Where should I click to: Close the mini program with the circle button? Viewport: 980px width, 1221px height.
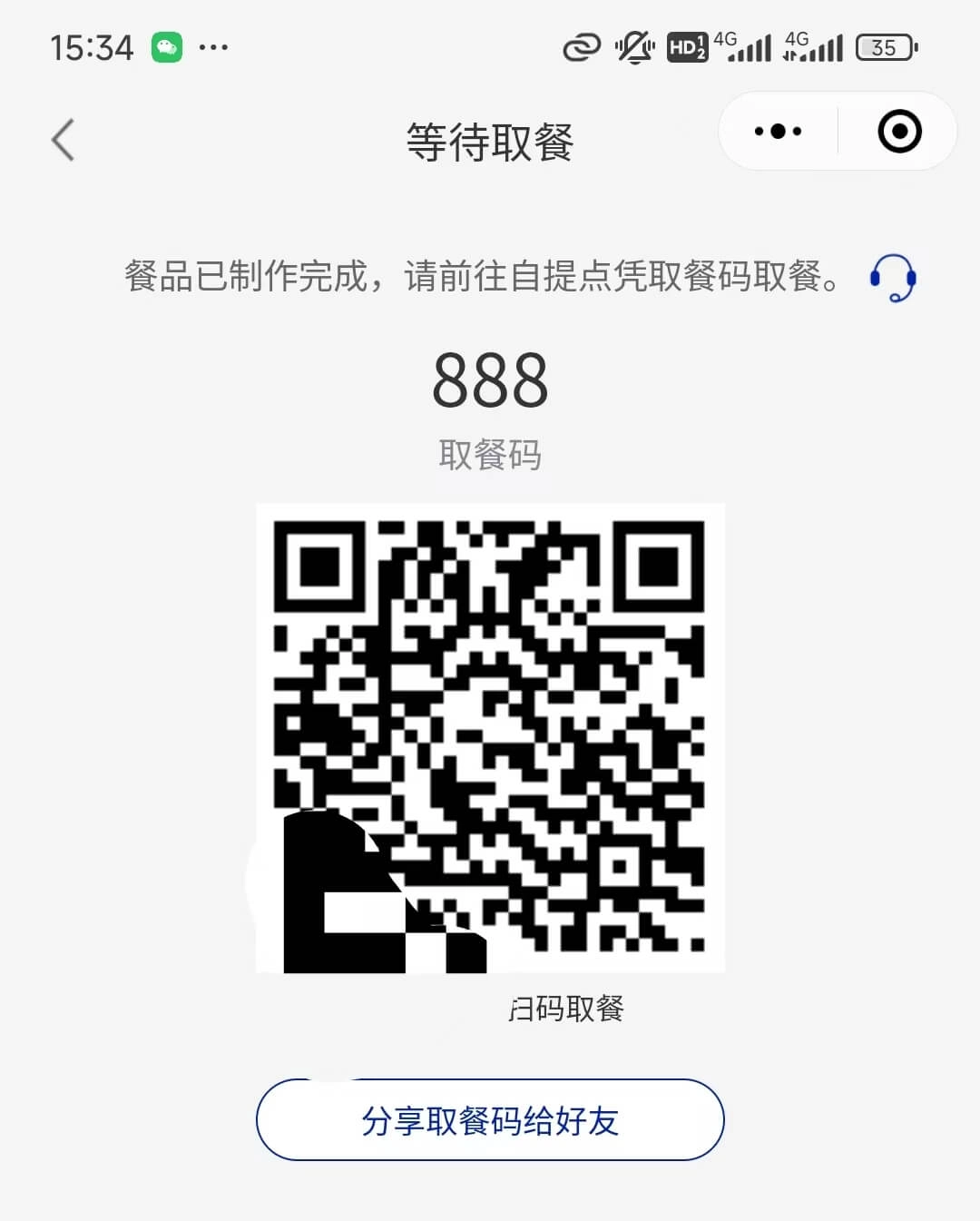pos(899,132)
